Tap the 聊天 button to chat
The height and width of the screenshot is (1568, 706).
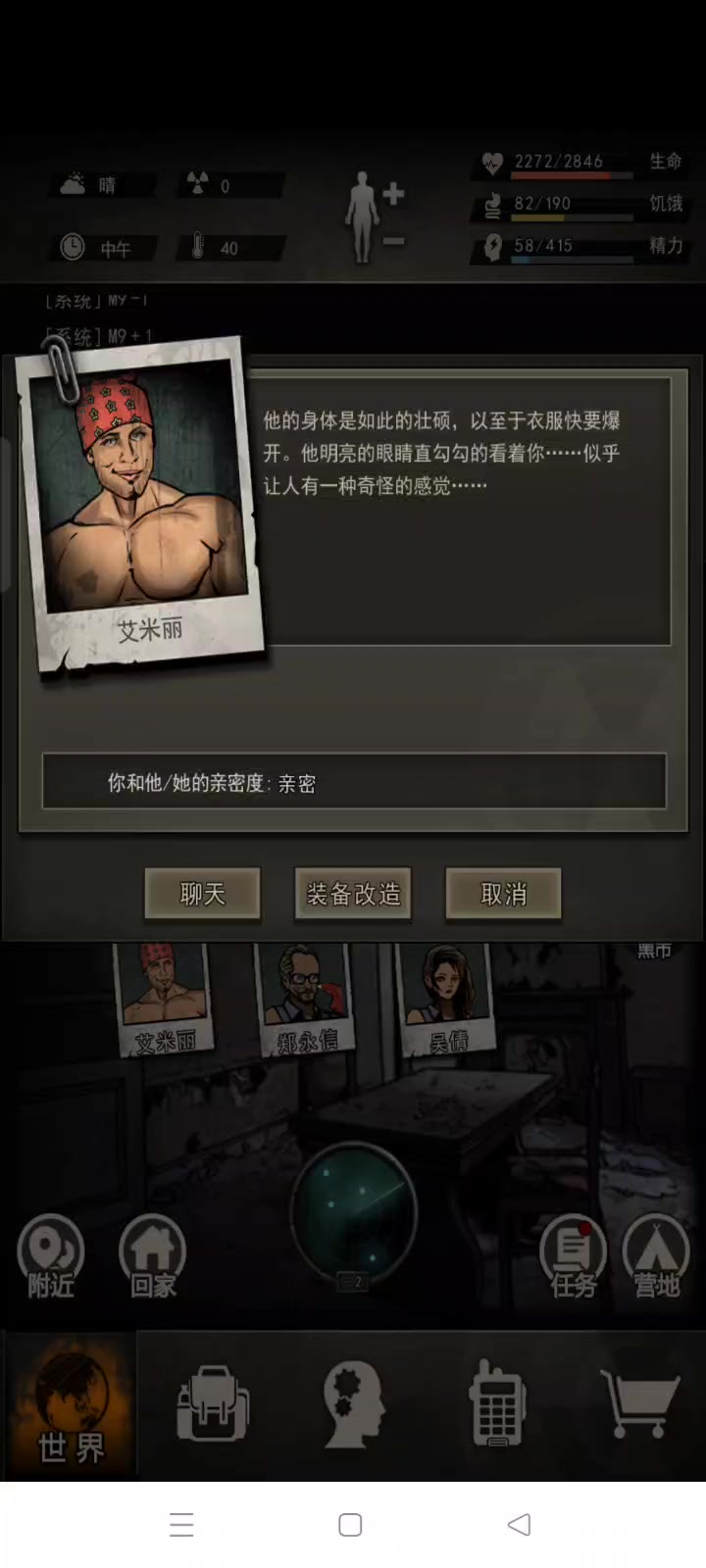[x=202, y=894]
